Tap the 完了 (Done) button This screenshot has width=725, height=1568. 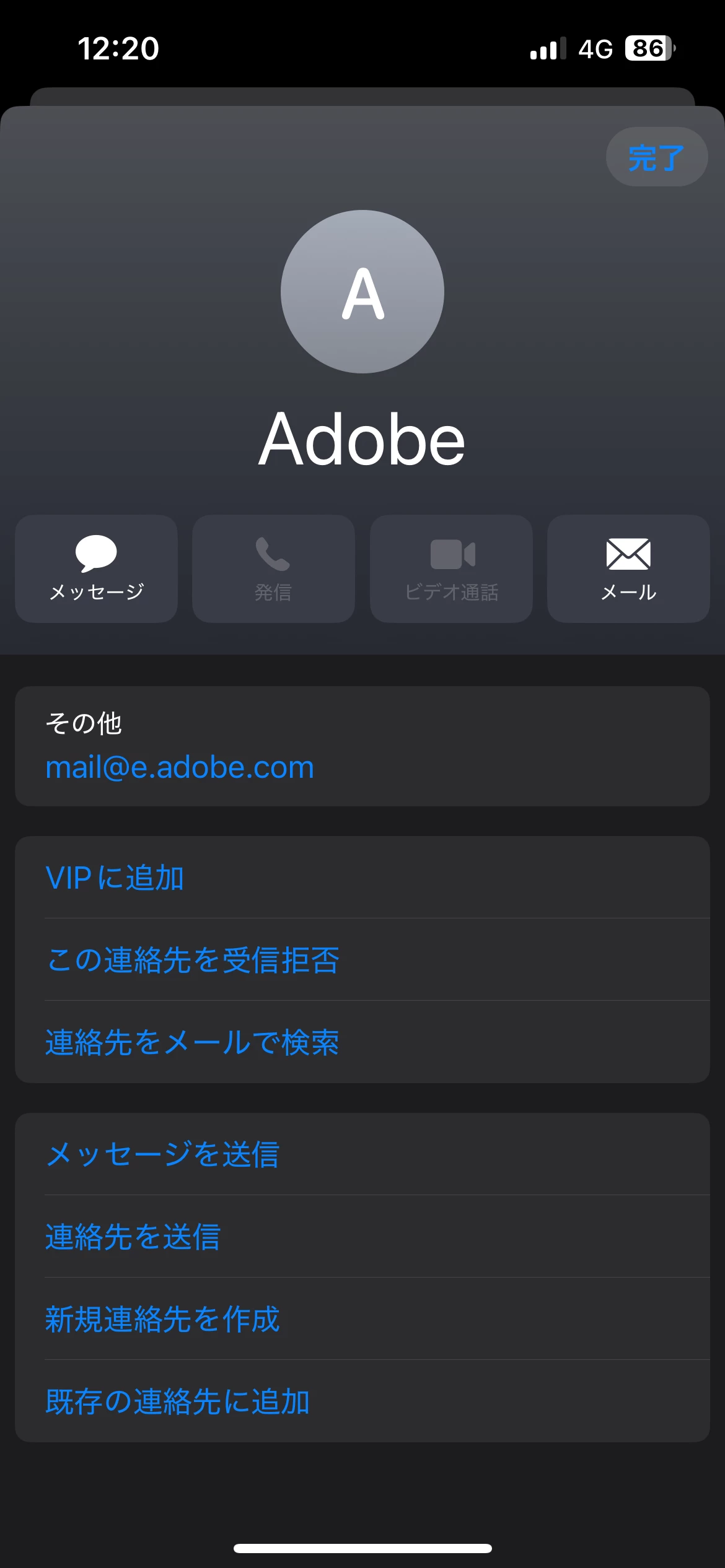pos(656,157)
